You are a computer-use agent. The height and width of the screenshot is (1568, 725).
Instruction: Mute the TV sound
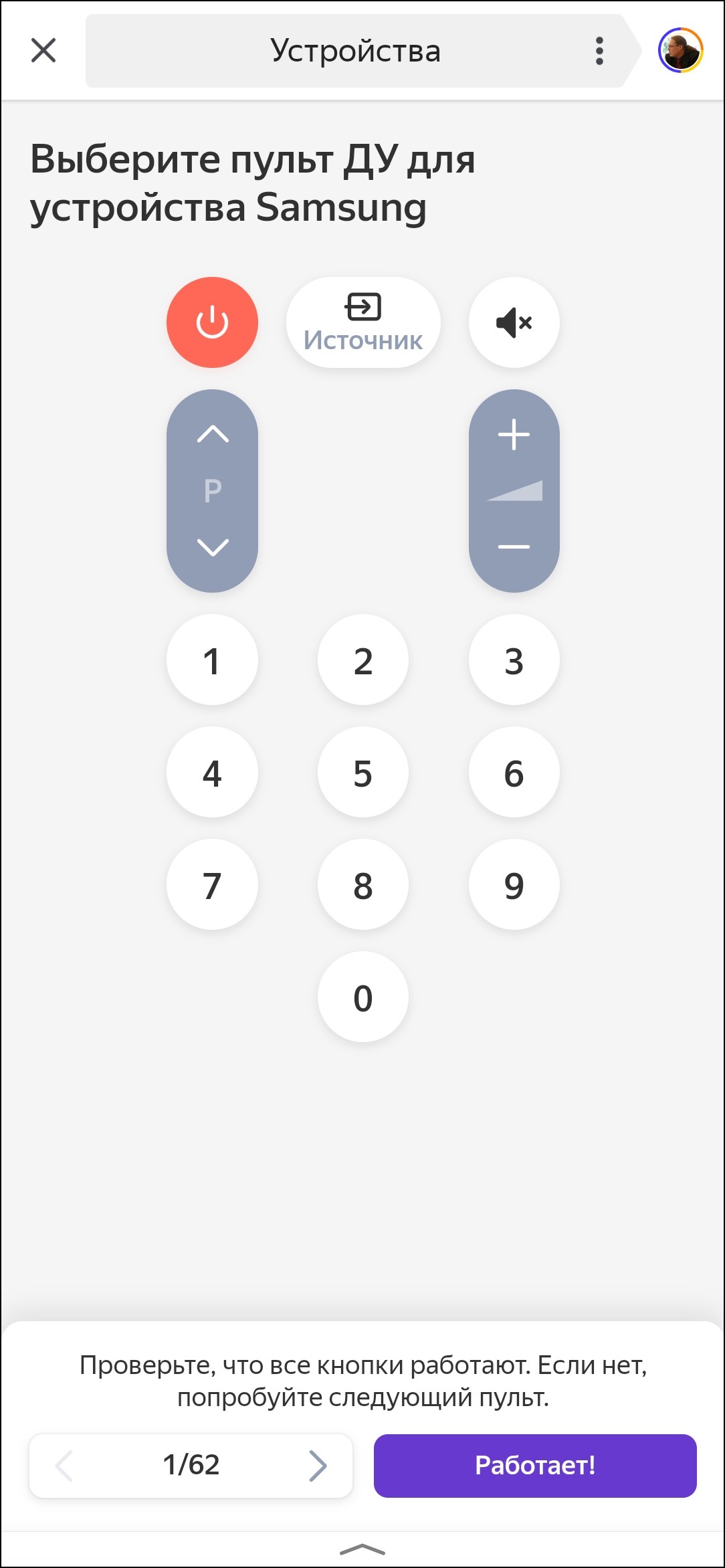(x=514, y=322)
